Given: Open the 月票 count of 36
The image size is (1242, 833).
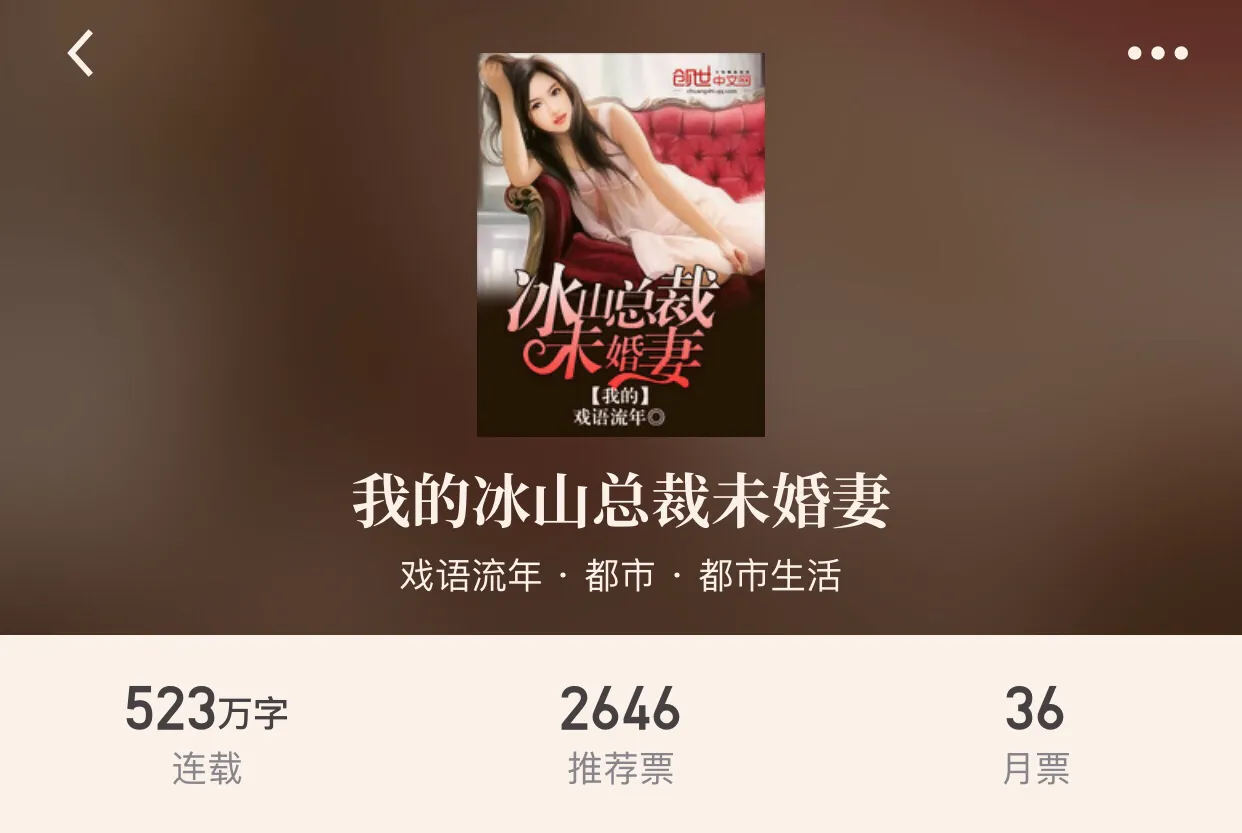Looking at the screenshot, I should [x=1035, y=733].
